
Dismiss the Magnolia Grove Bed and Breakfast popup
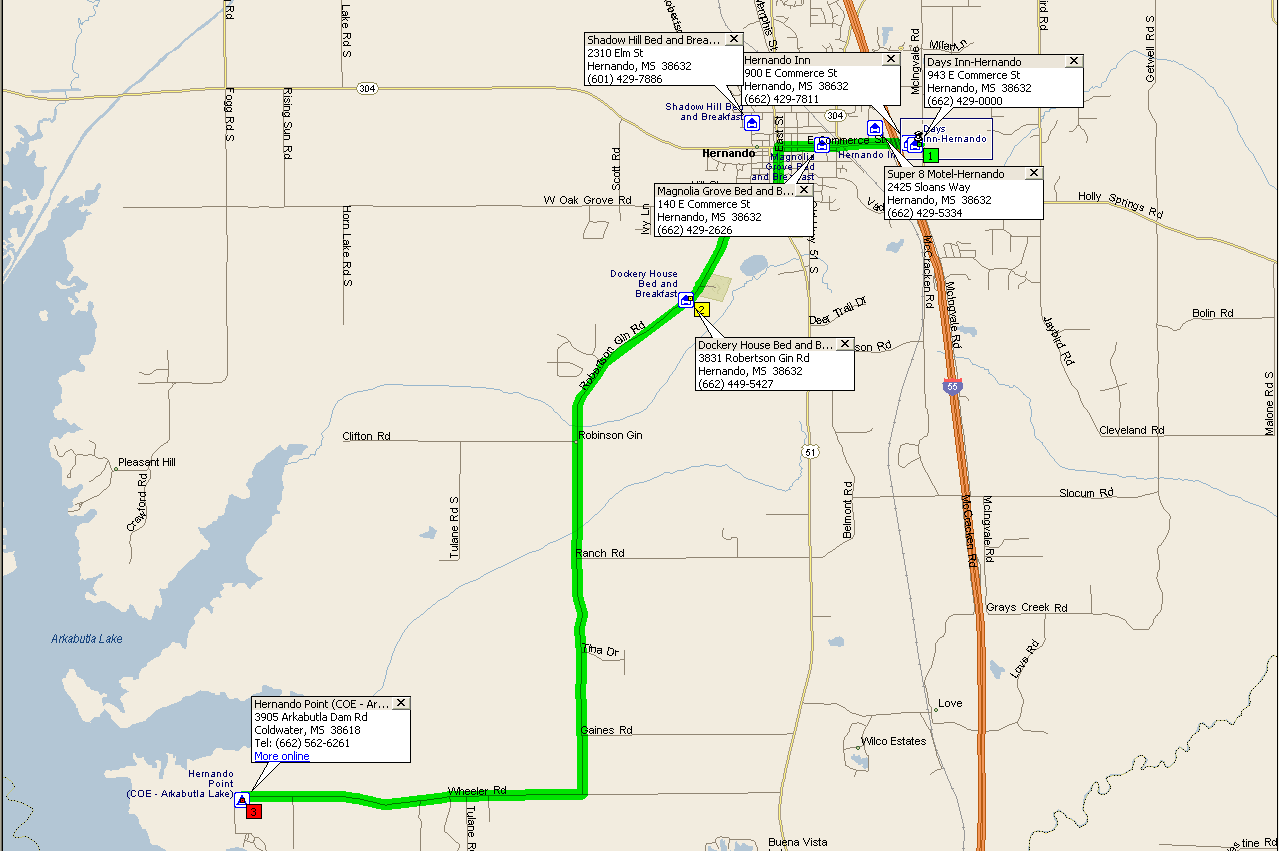[803, 190]
